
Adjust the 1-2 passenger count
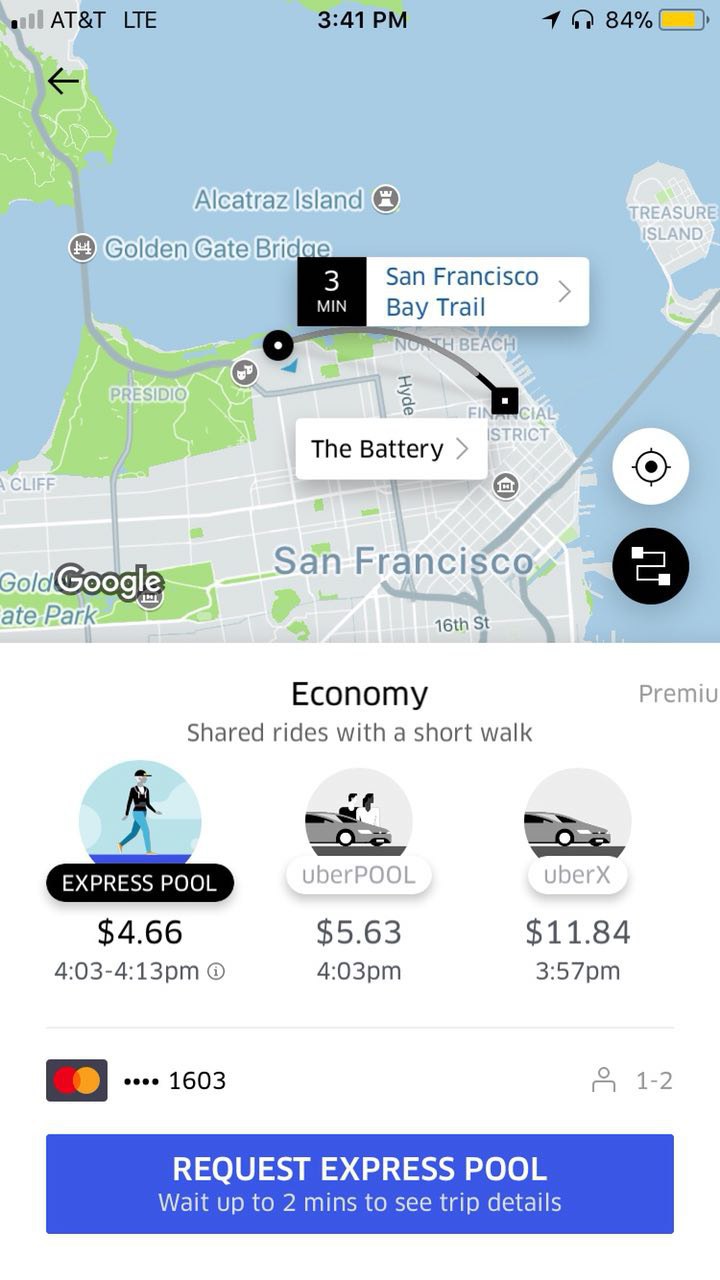[632, 1081]
